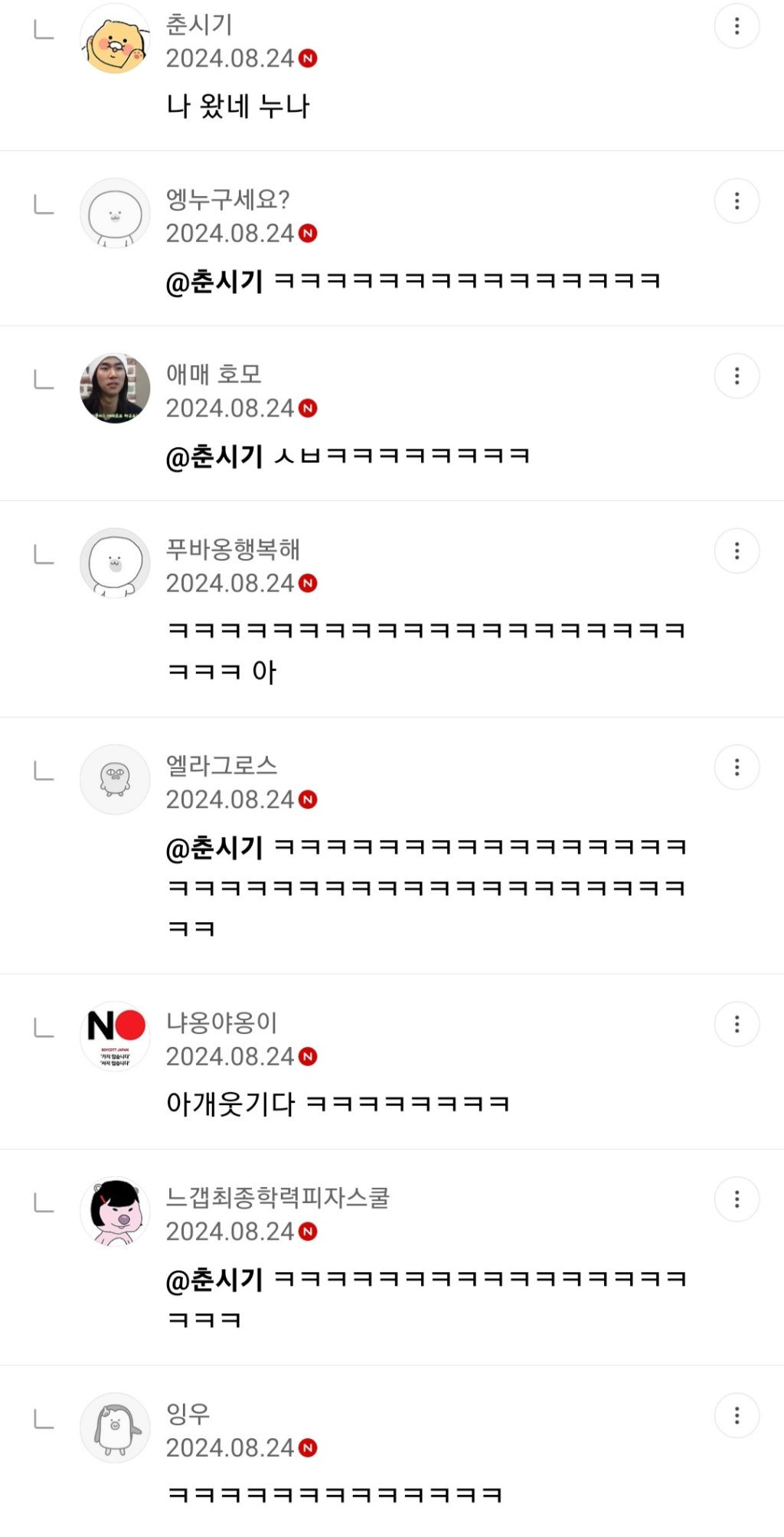
Task: Open 느갭최종학력피자스쿨's profile avatar
Action: pyautogui.click(x=115, y=1212)
